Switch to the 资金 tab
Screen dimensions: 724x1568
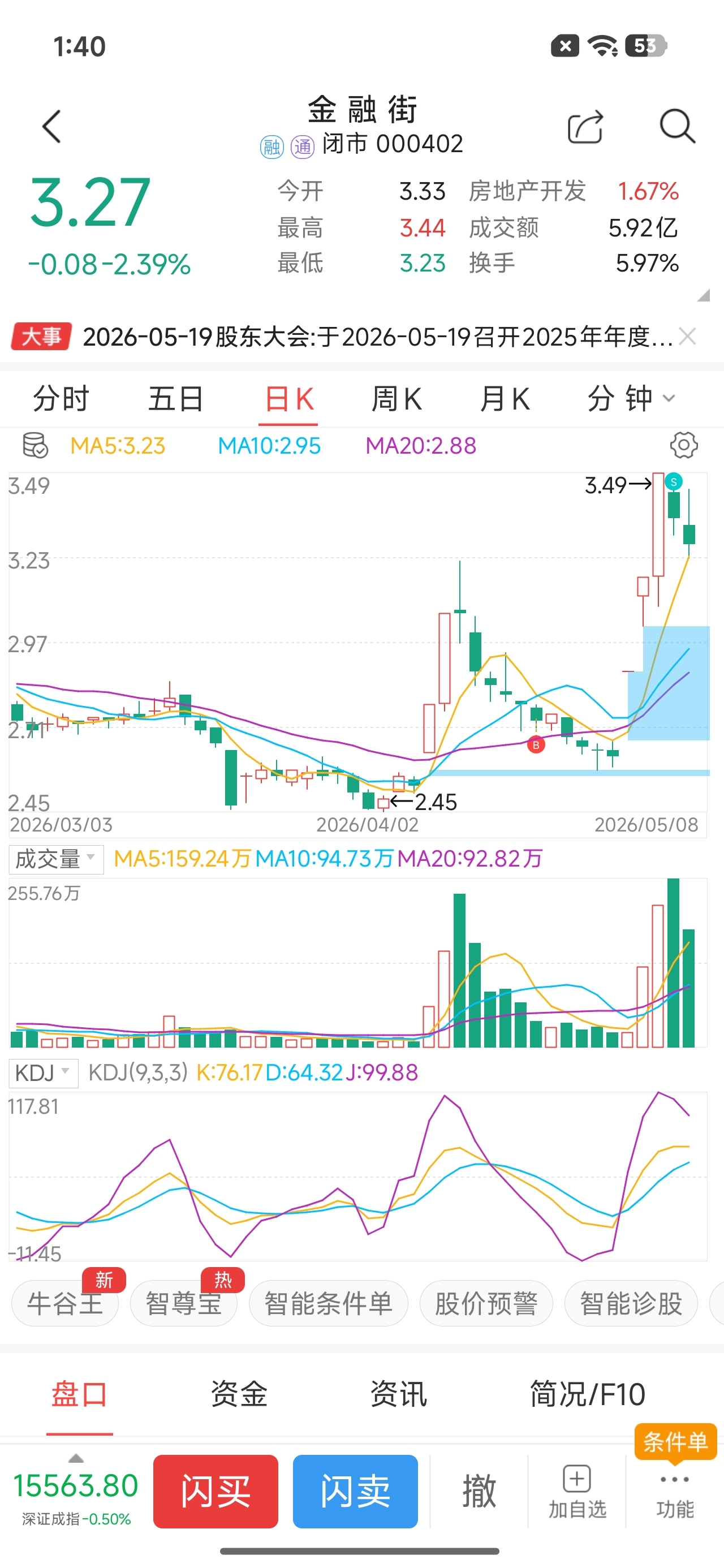click(x=239, y=1394)
